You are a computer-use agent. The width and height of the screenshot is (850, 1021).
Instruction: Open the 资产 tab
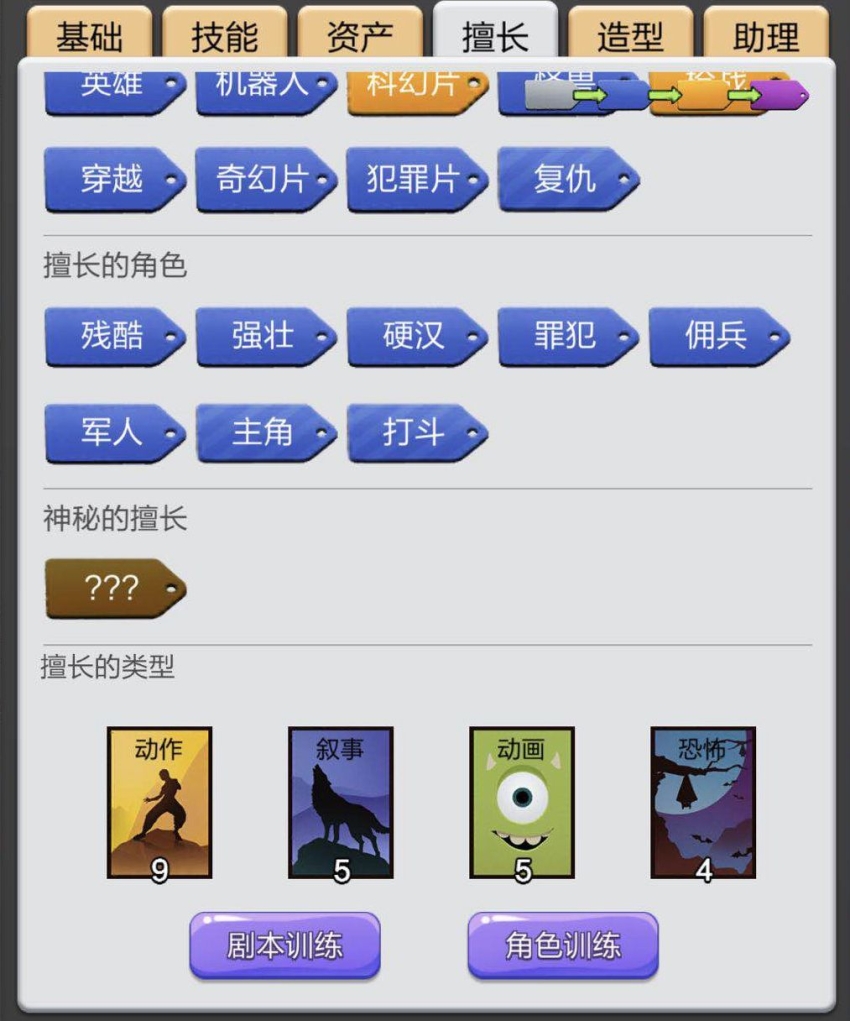(359, 35)
